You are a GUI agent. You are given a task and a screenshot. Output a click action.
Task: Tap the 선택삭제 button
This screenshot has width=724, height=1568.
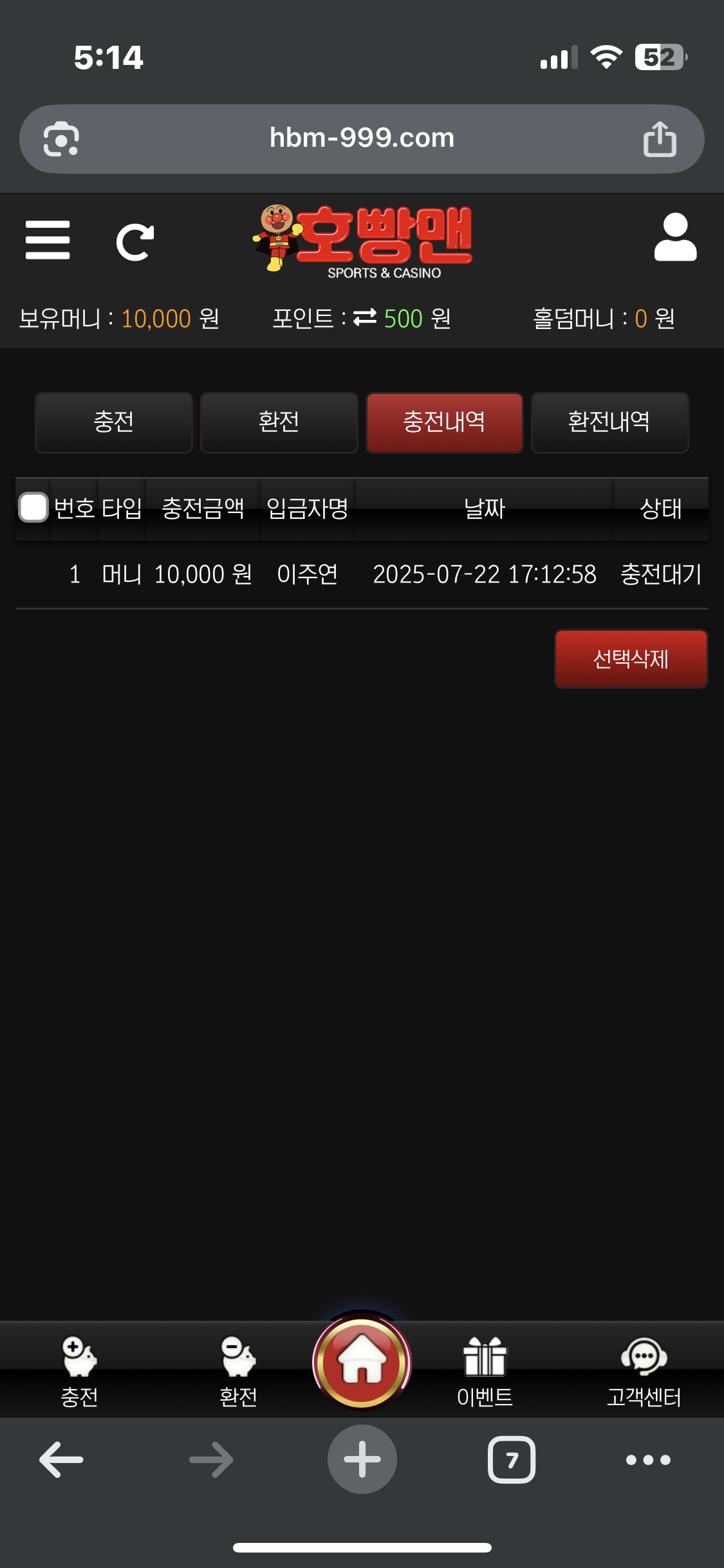(x=631, y=658)
